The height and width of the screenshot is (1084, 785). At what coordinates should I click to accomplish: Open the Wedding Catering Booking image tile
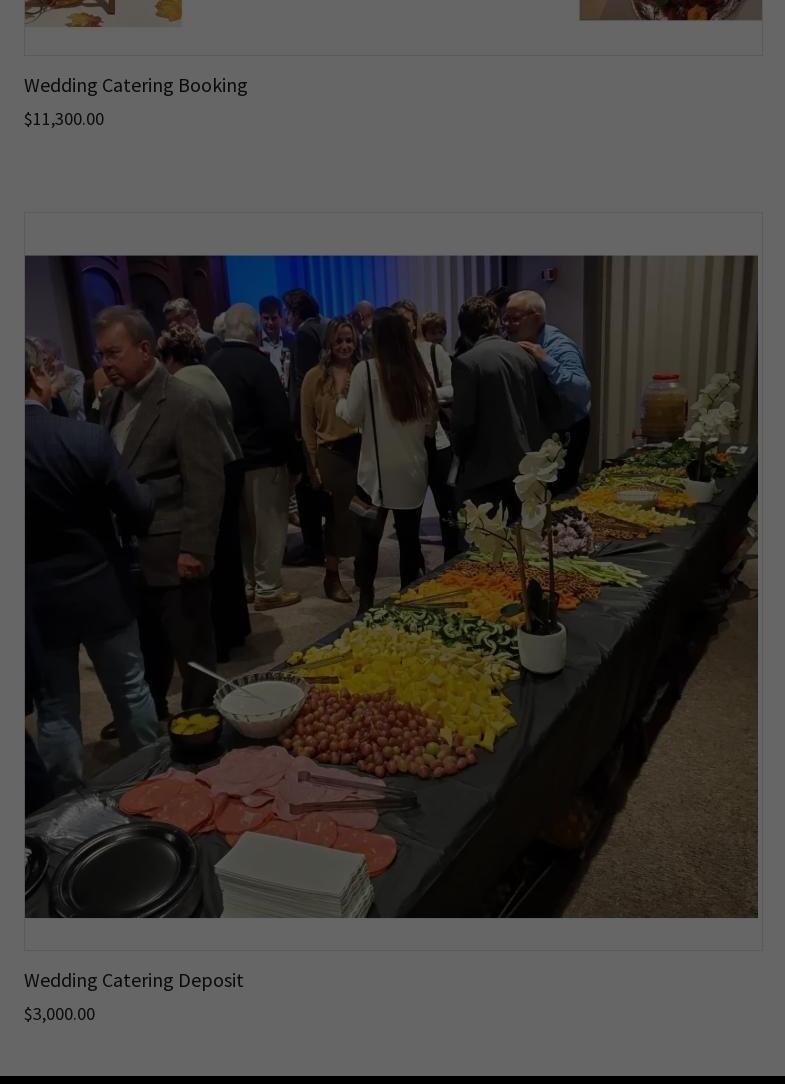click(392, 25)
